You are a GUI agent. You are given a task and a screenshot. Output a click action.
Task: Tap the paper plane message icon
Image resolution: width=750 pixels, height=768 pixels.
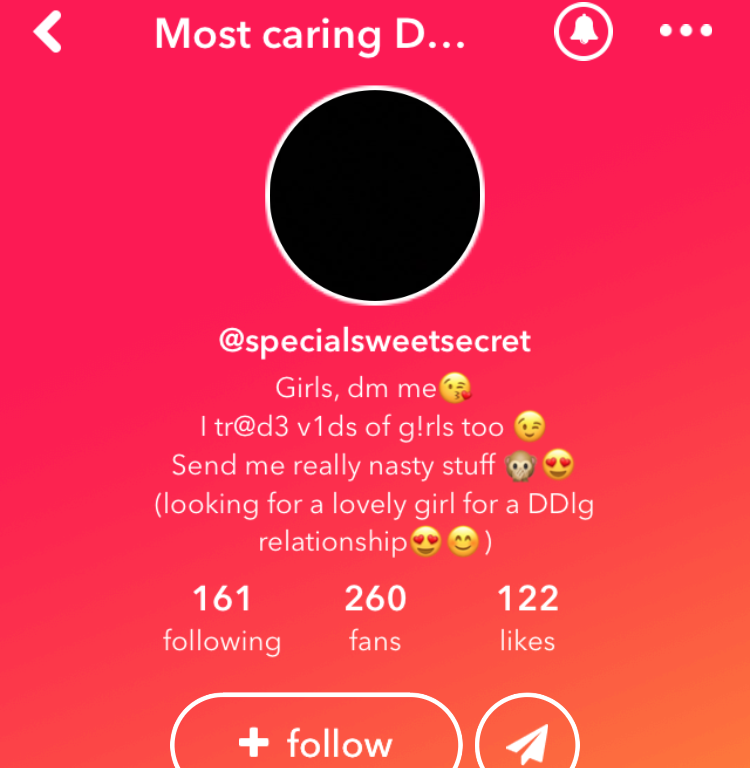(527, 741)
